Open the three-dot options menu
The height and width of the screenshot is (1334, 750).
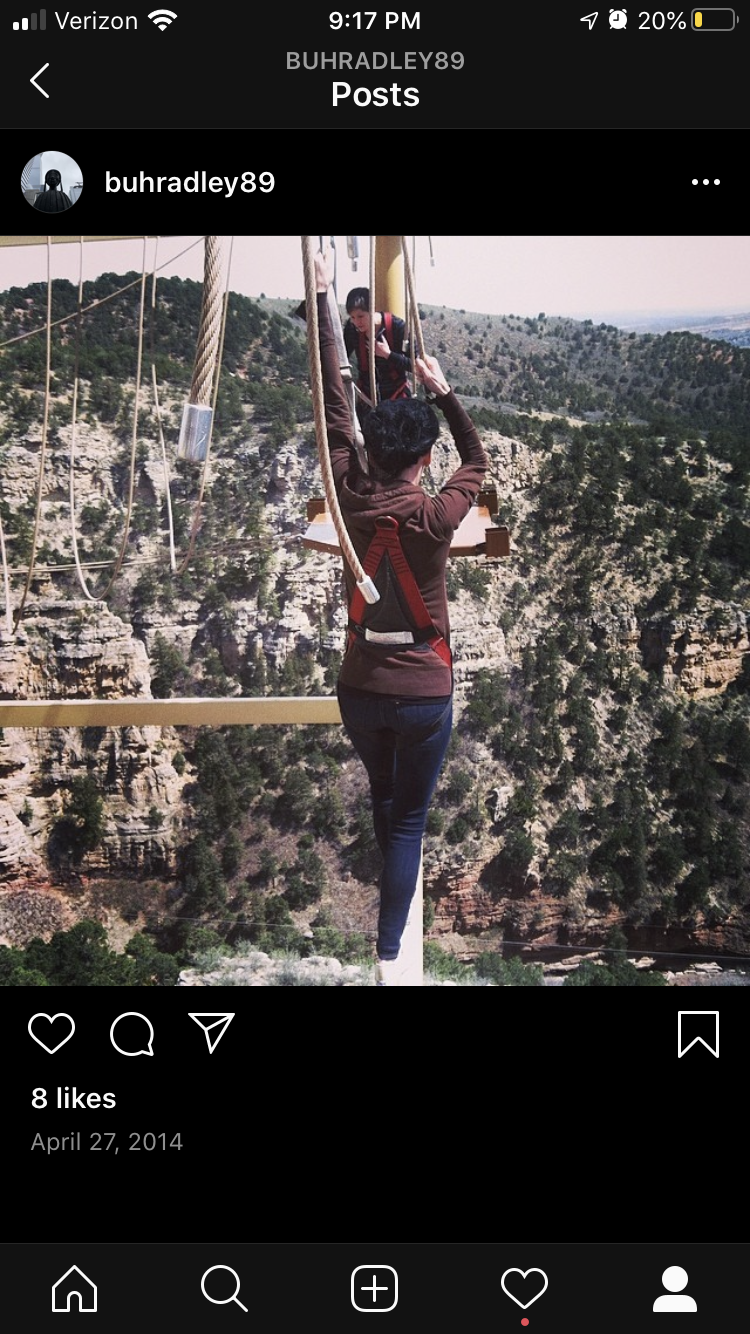705,182
